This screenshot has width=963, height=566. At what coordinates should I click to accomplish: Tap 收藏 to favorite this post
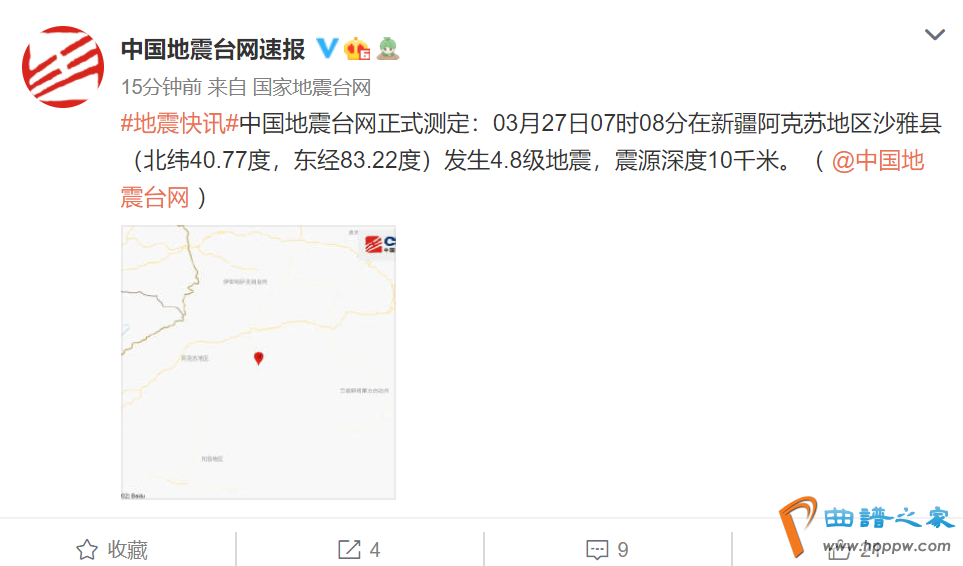click(113, 549)
